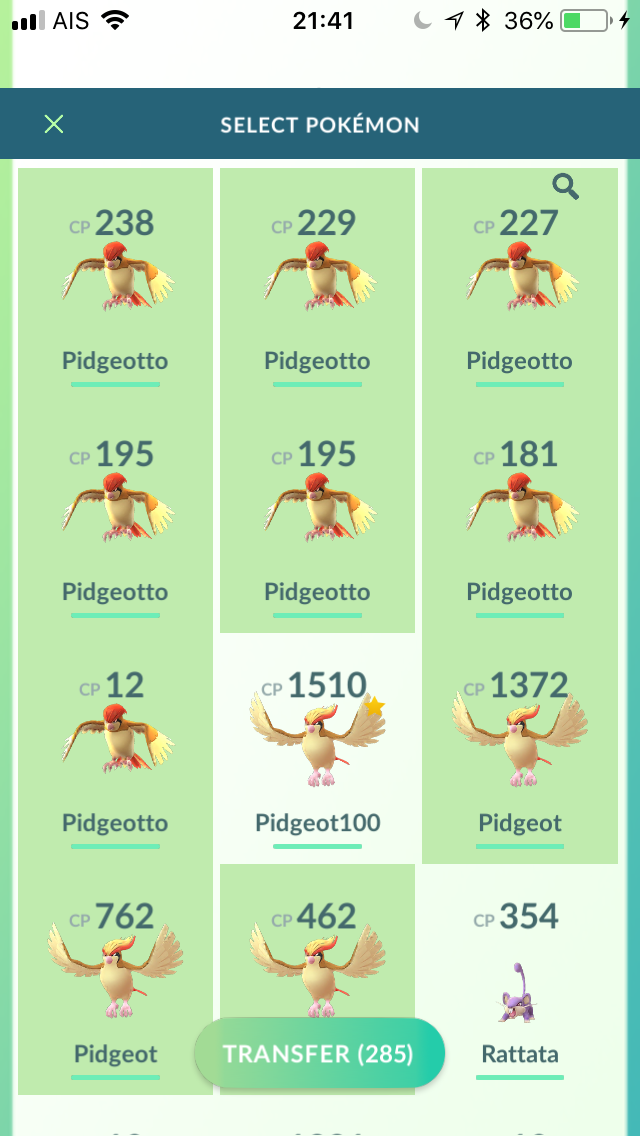This screenshot has height=1136, width=640.
Task: Deselect the CP 227 Pidgeotto
Action: pyautogui.click(x=520, y=285)
